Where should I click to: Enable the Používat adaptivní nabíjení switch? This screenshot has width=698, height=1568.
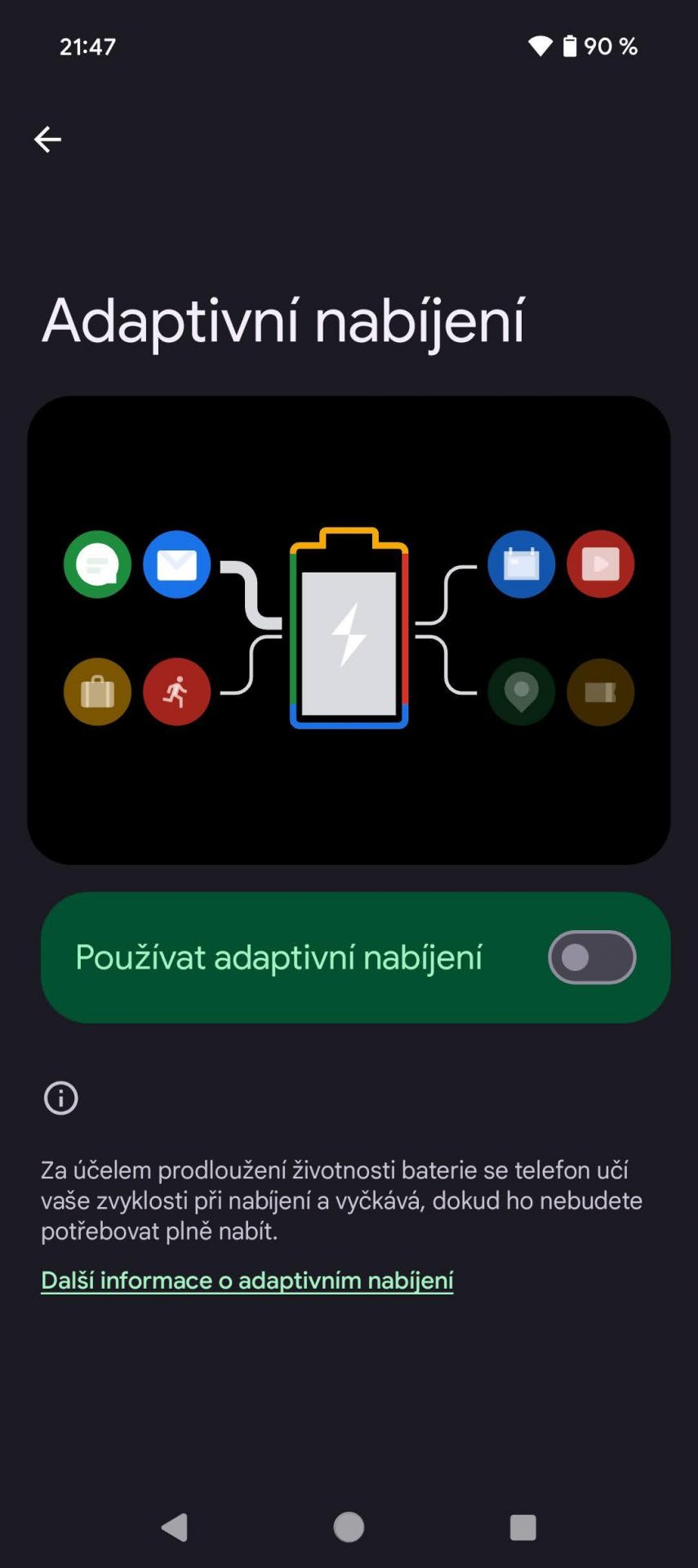tap(592, 957)
